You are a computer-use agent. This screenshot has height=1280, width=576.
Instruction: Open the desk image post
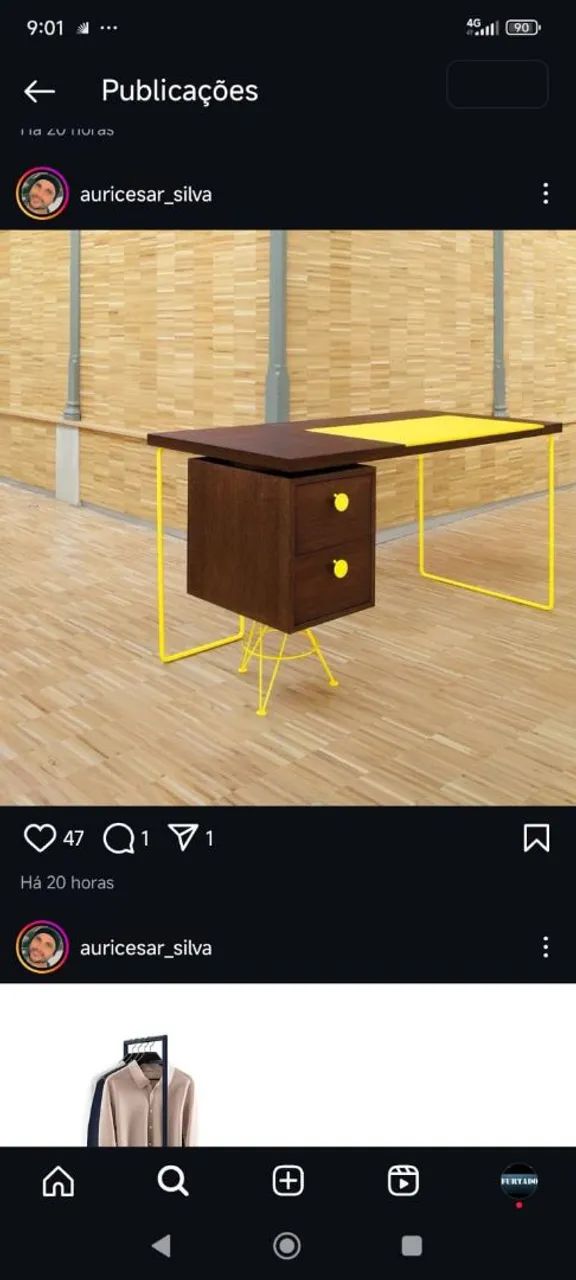coord(288,518)
